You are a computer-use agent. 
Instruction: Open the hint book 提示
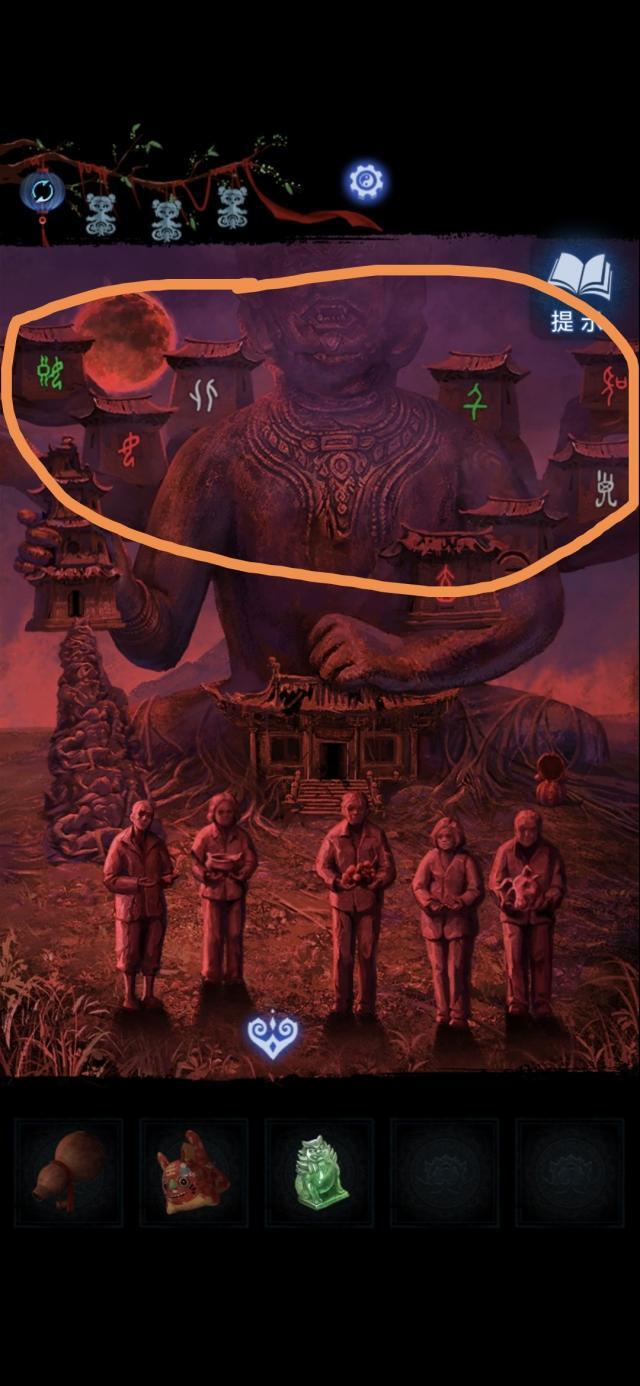click(x=580, y=291)
